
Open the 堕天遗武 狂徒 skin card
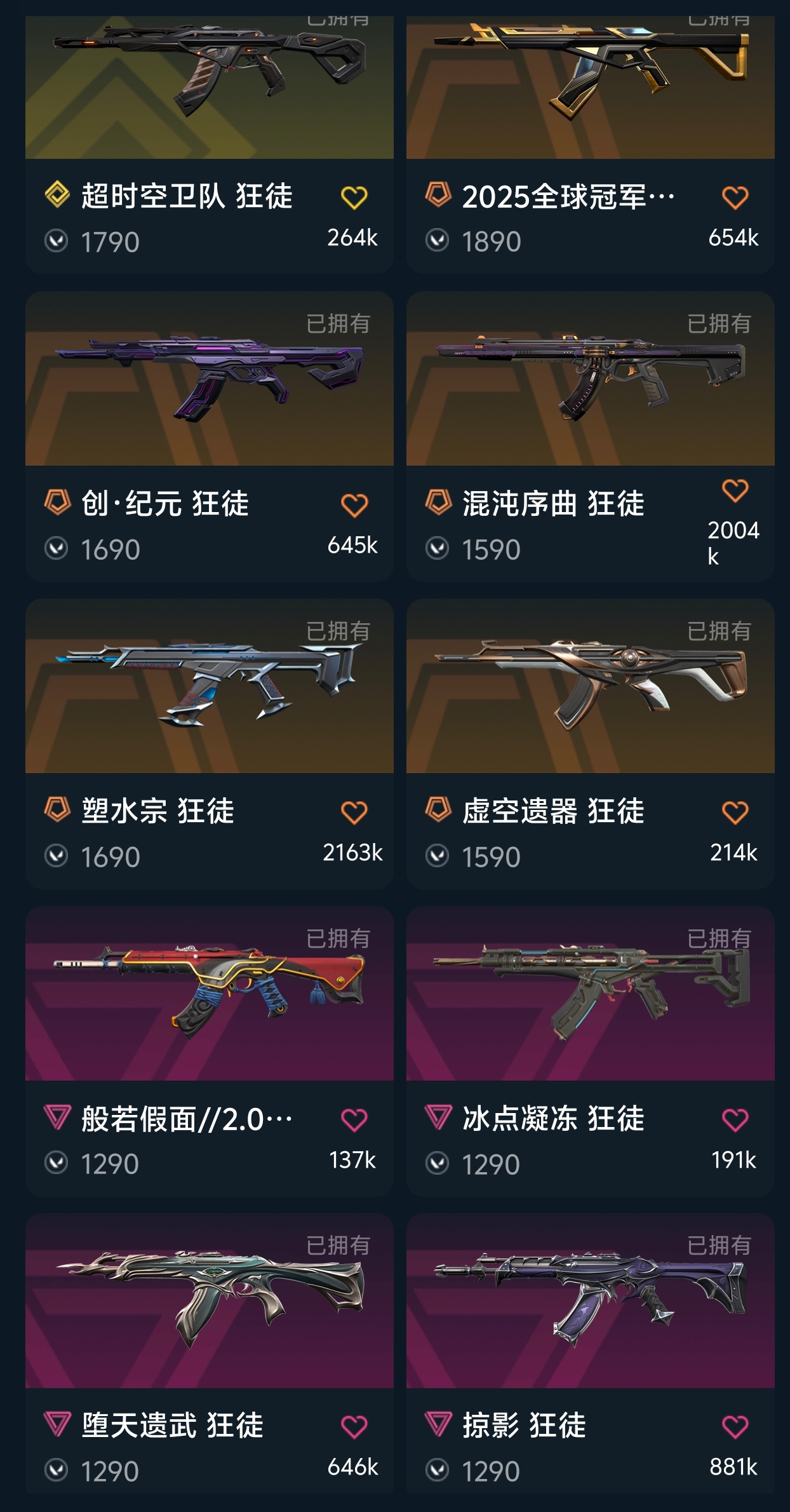pyautogui.click(x=210, y=1353)
